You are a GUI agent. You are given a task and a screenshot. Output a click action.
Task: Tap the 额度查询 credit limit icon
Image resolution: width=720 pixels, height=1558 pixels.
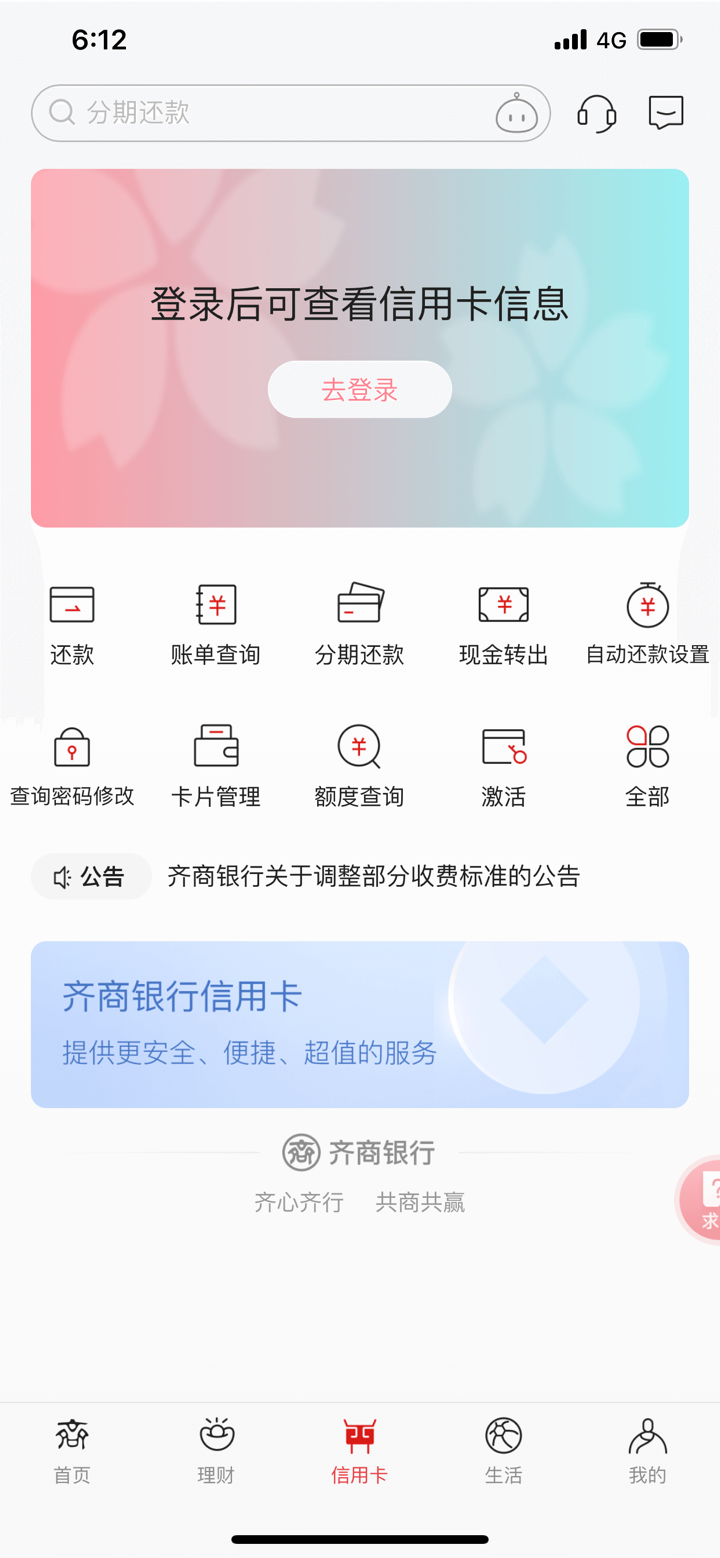coord(359,762)
